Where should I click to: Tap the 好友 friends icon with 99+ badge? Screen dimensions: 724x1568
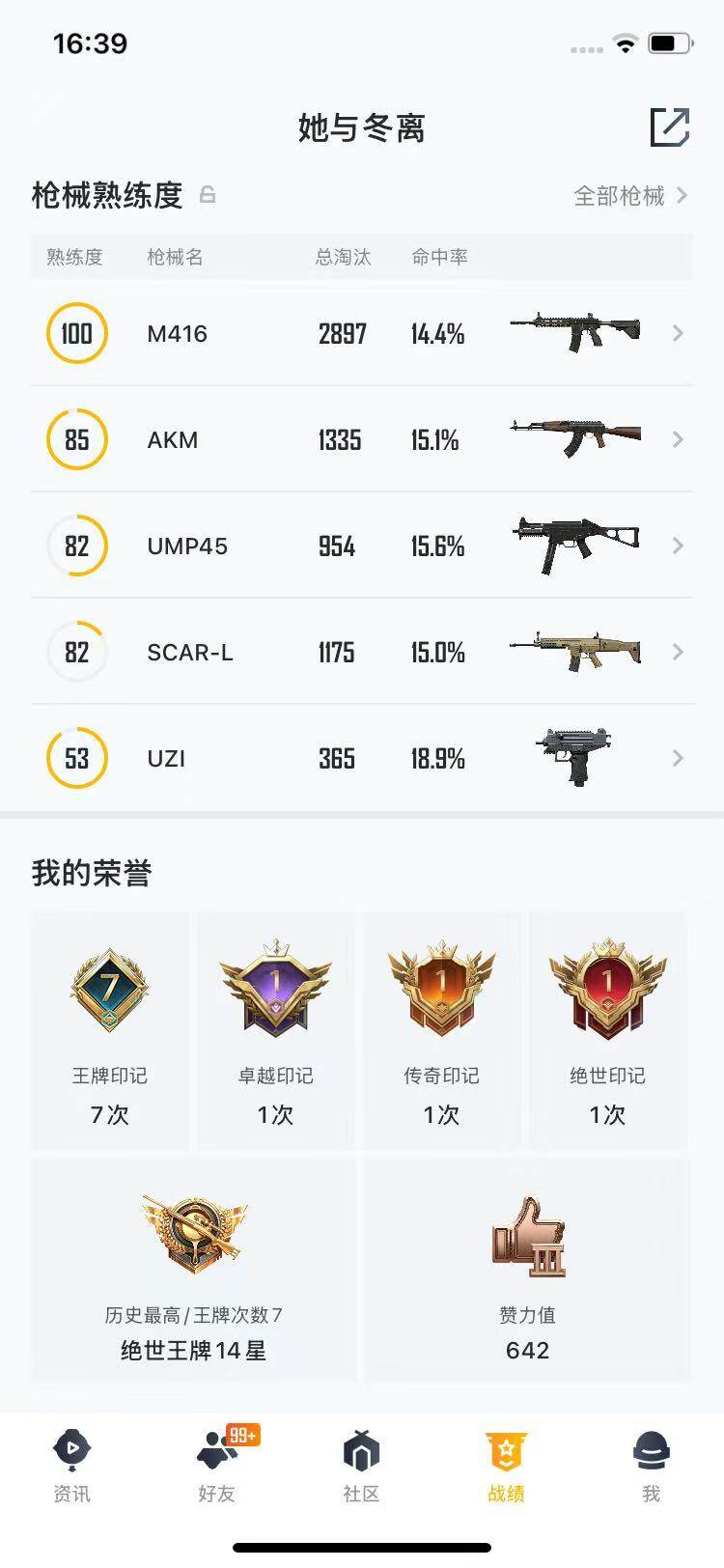point(214,1448)
